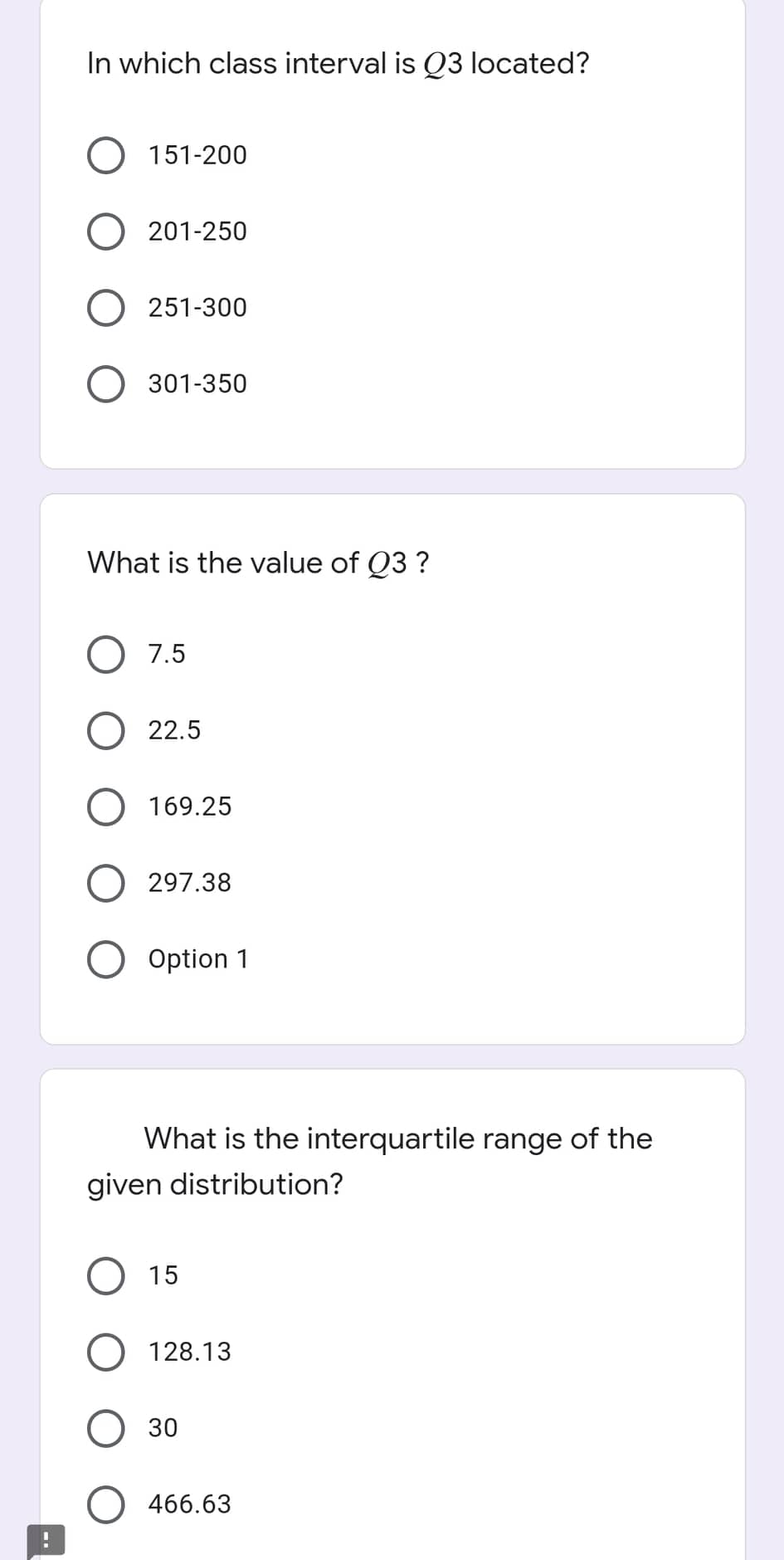
Task: Pick 169.25 for the Q3 question
Action: click(105, 806)
